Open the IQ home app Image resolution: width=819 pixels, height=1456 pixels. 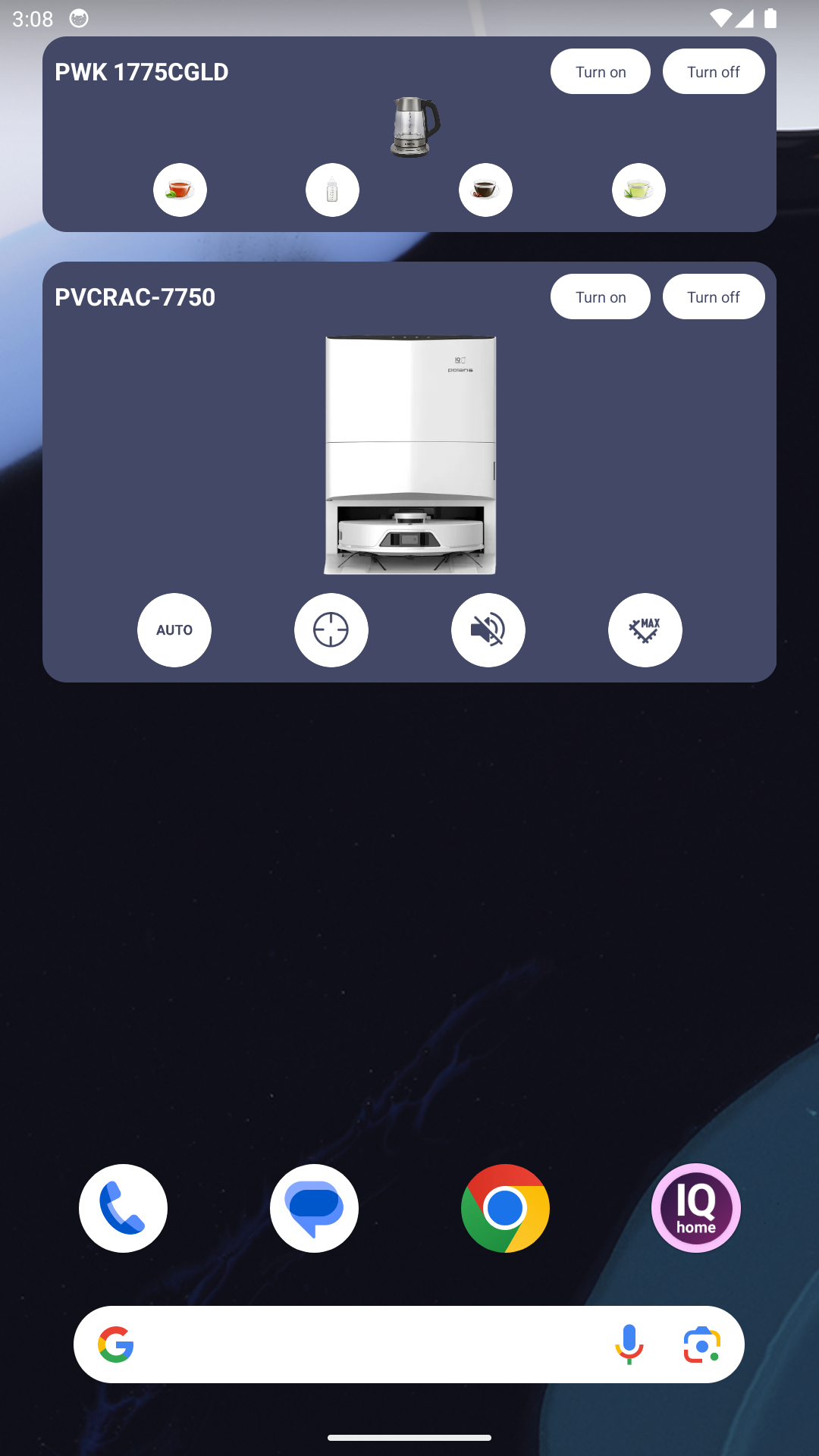pos(696,1208)
